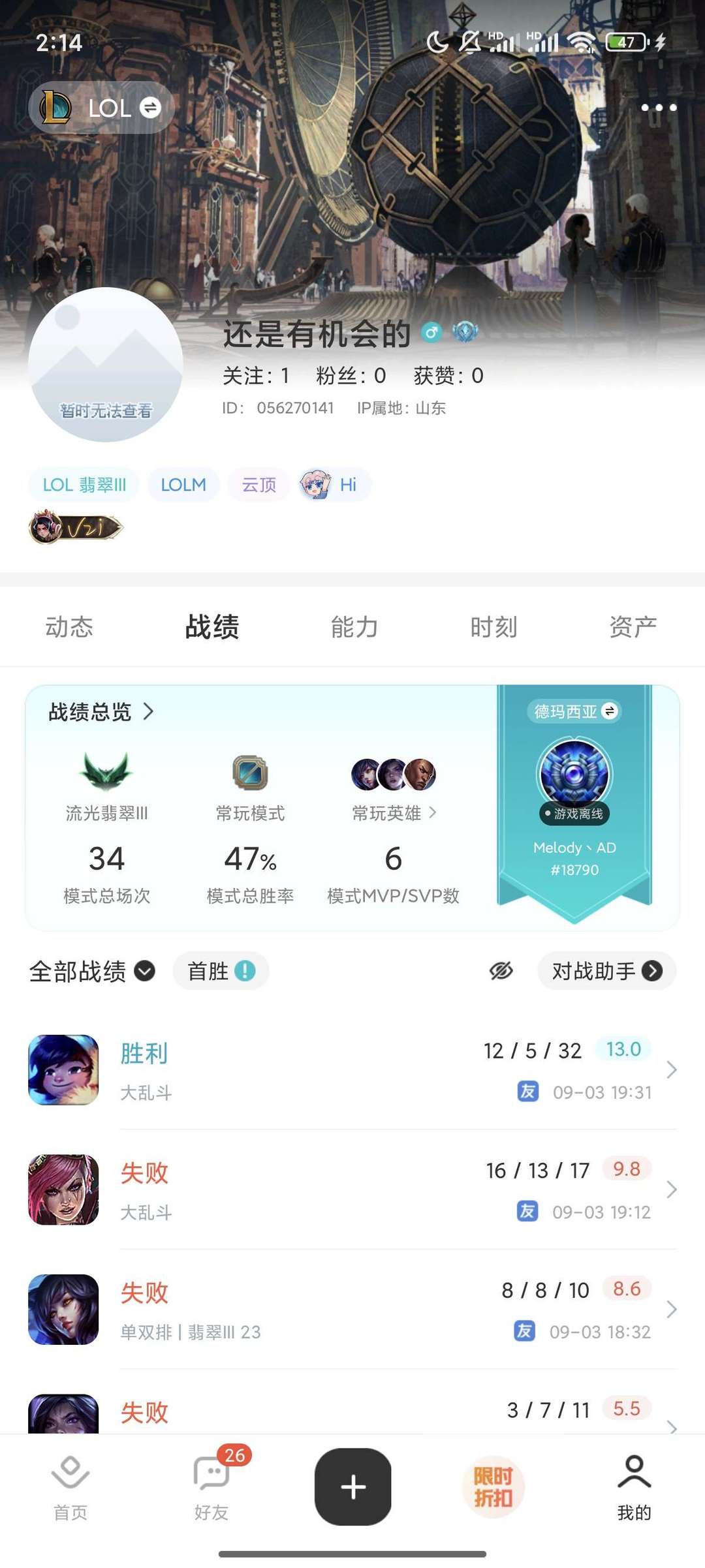Open the three-dot overflow menu
Screen dimensions: 705x1568
(x=659, y=108)
